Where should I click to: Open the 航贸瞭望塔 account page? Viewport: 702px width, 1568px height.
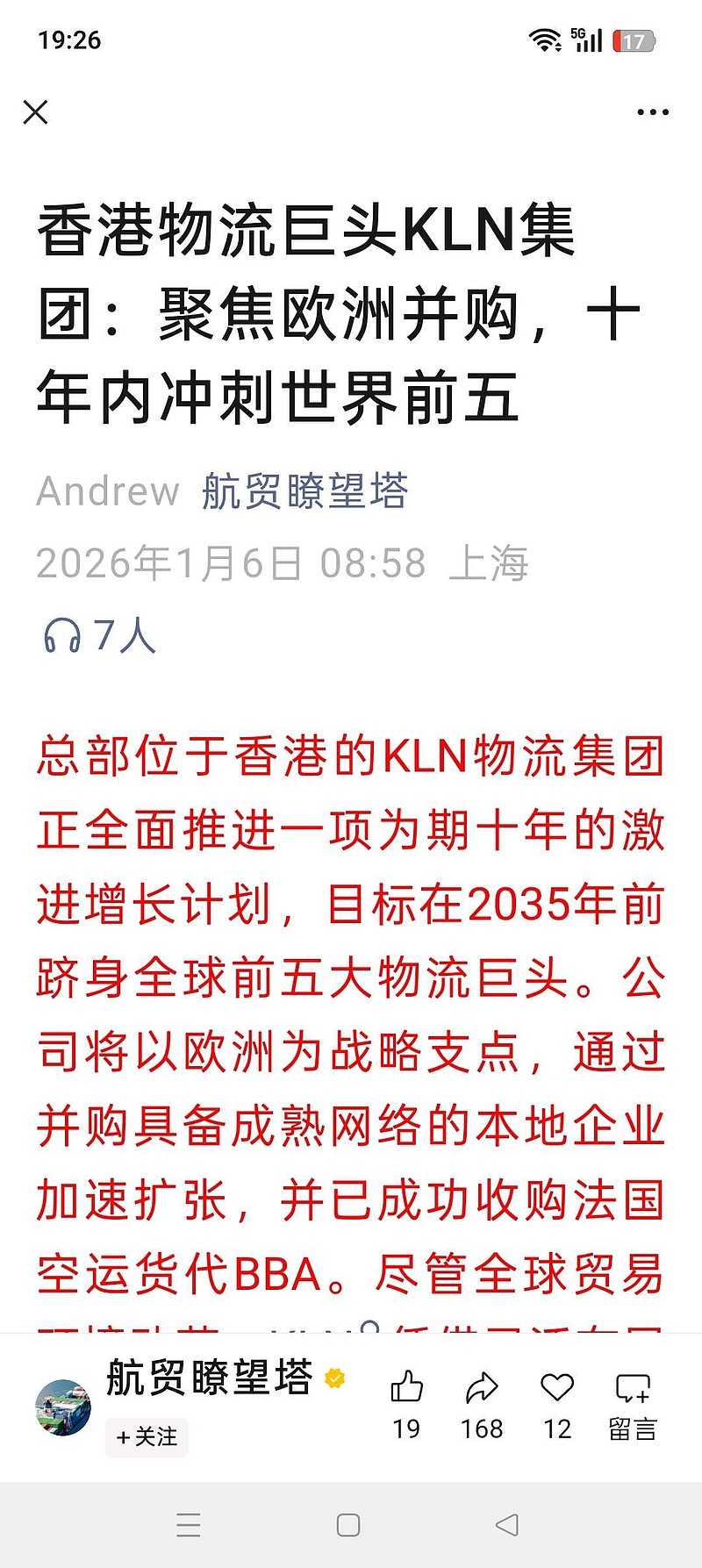click(208, 1379)
